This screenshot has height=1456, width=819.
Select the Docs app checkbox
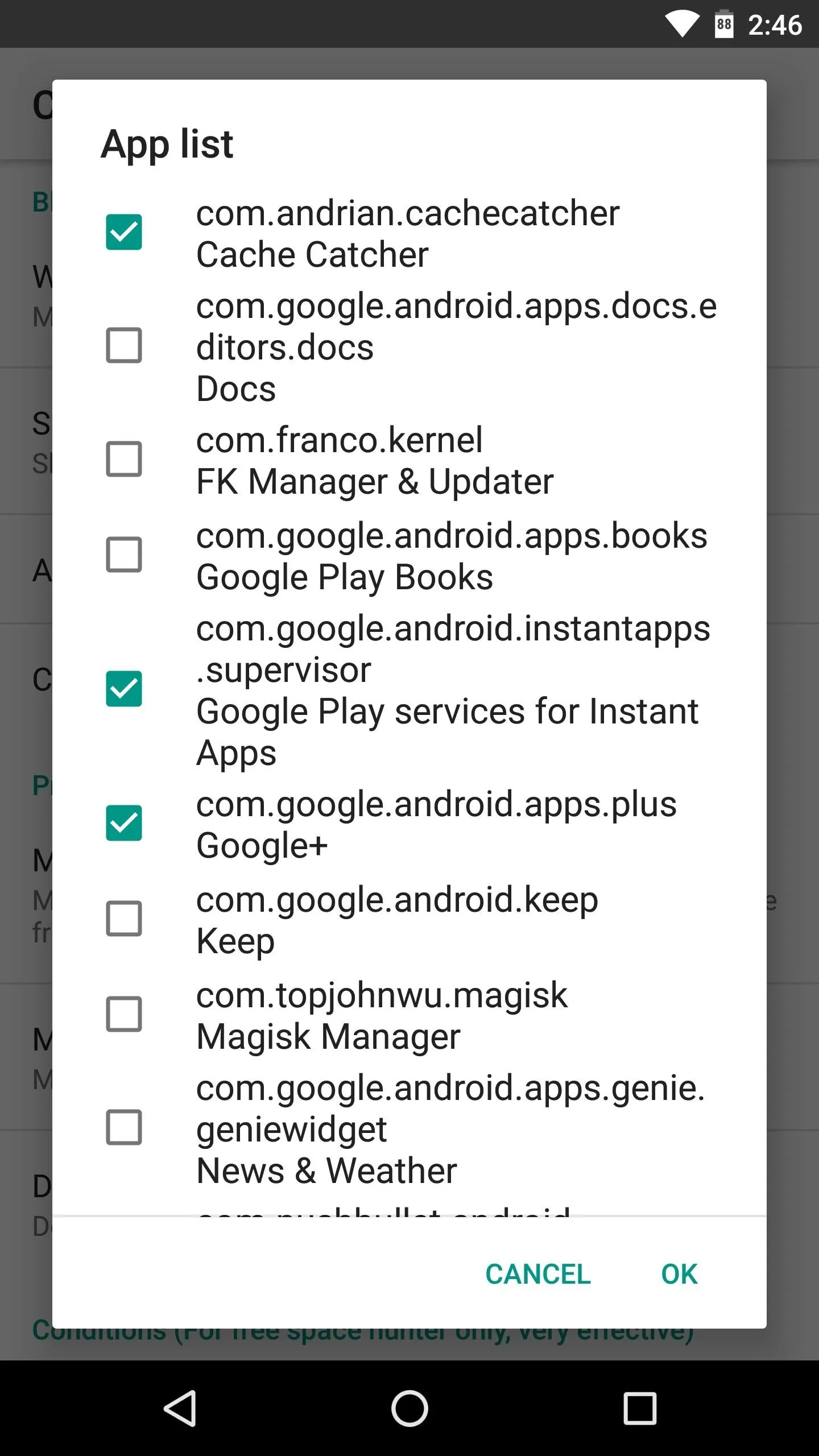pos(123,345)
